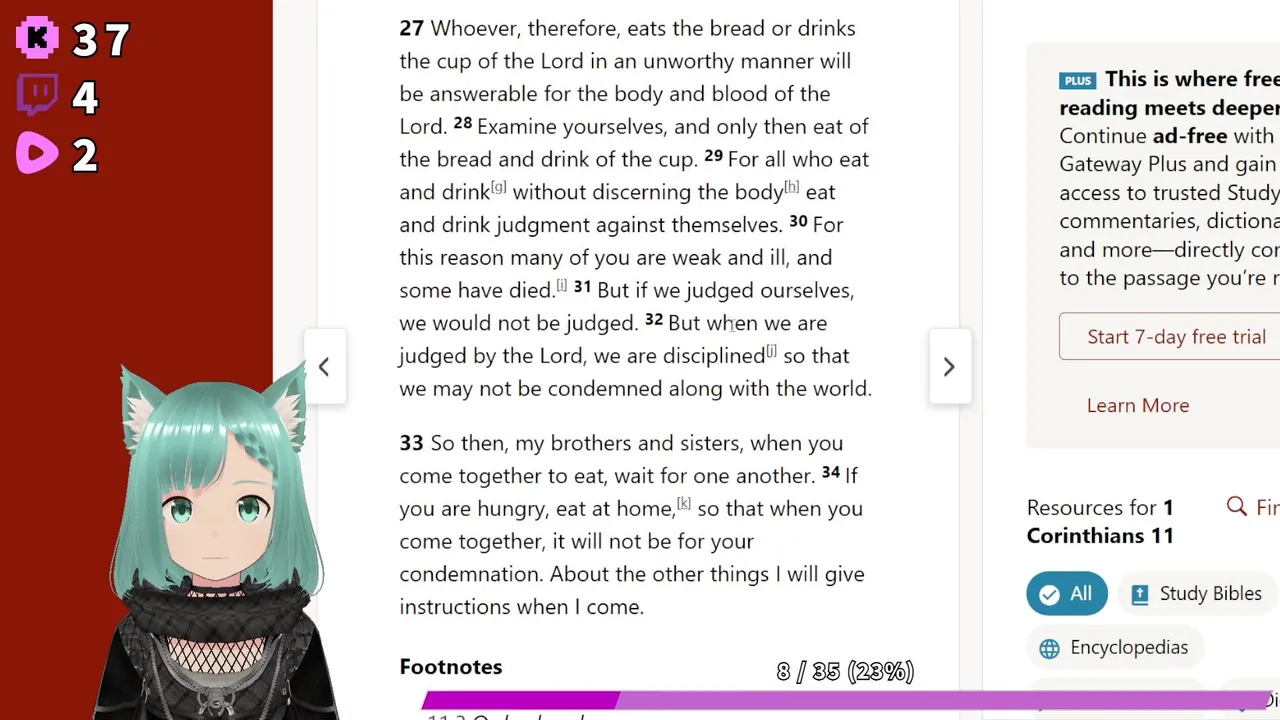The height and width of the screenshot is (720, 1280).
Task: Go to the next chapter arrow
Action: tap(949, 367)
